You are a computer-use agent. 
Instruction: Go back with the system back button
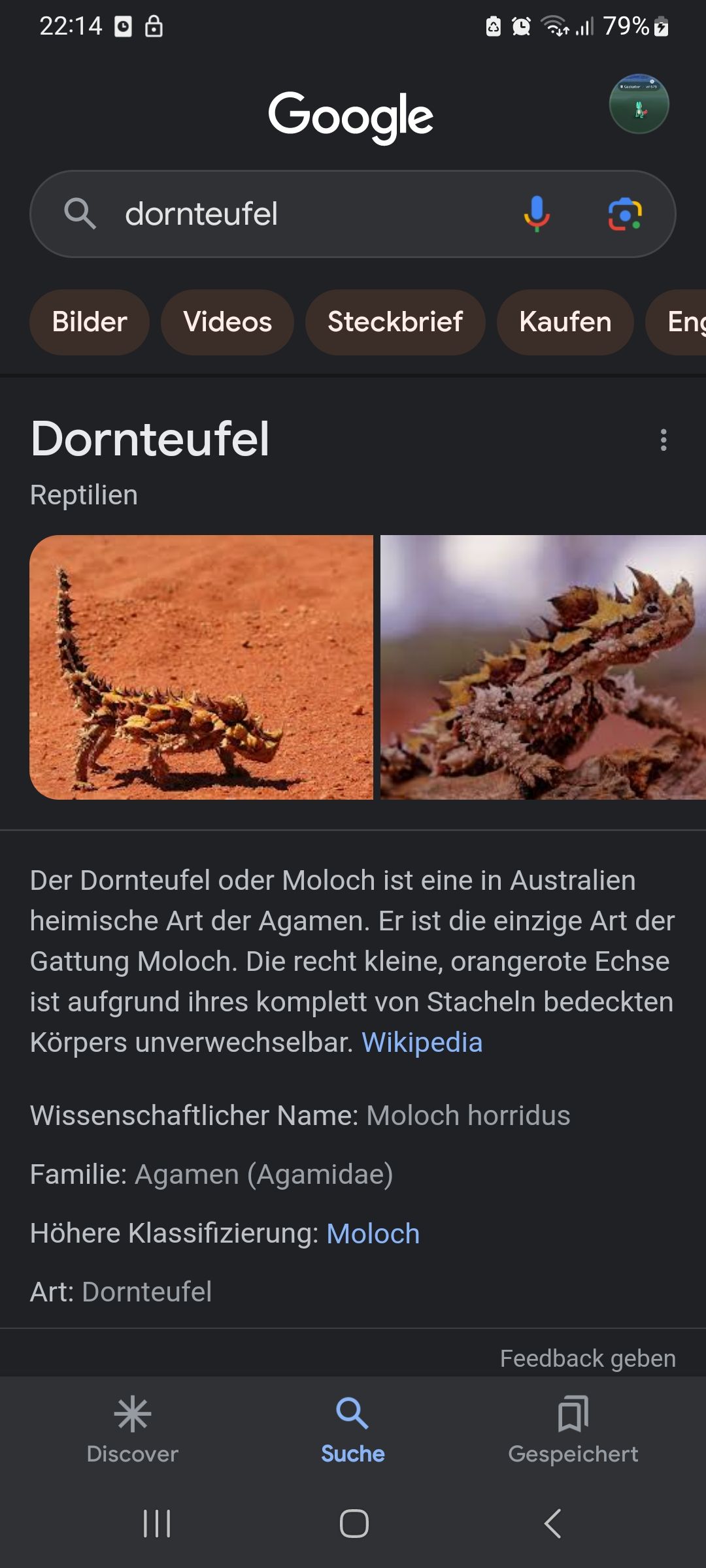pos(552,1524)
